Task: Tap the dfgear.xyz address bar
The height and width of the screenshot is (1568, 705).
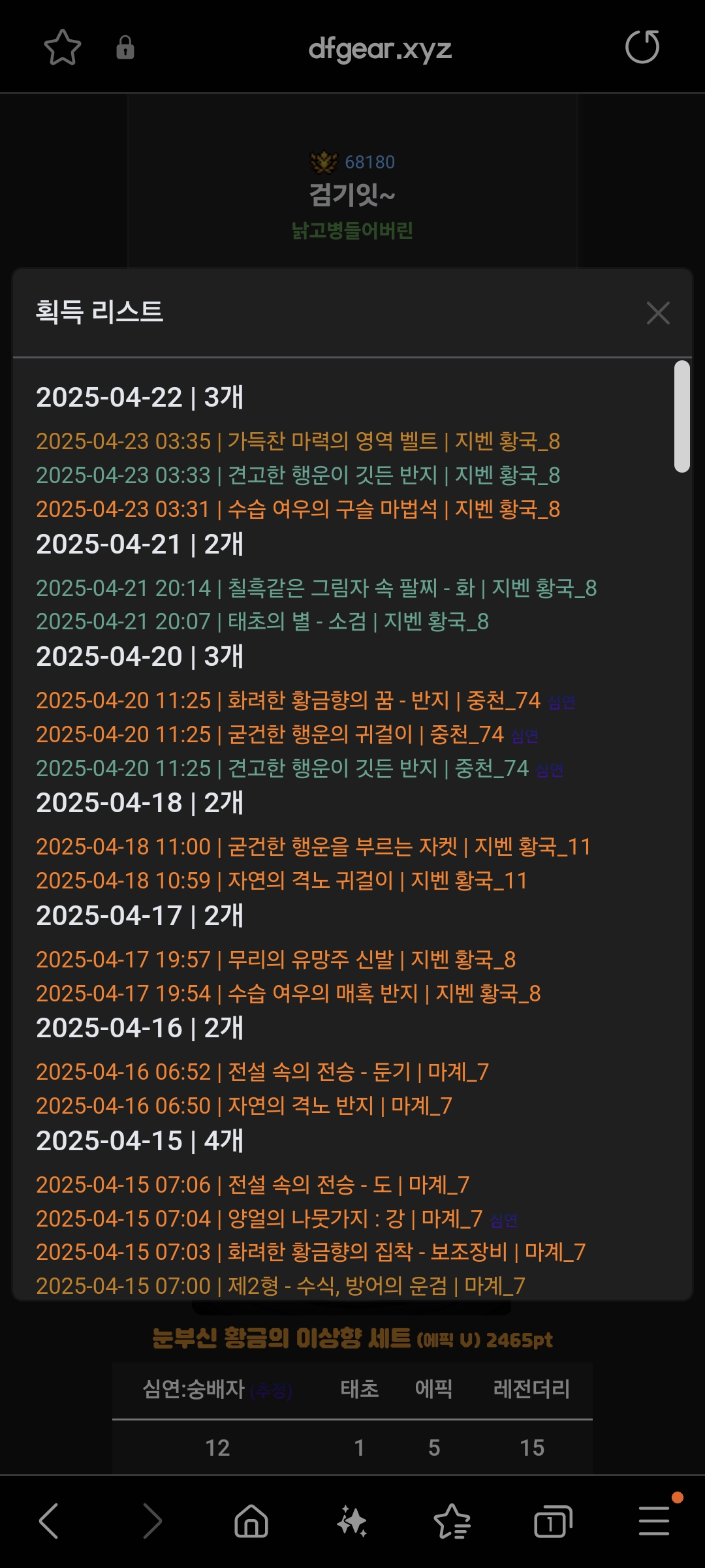Action: point(380,49)
